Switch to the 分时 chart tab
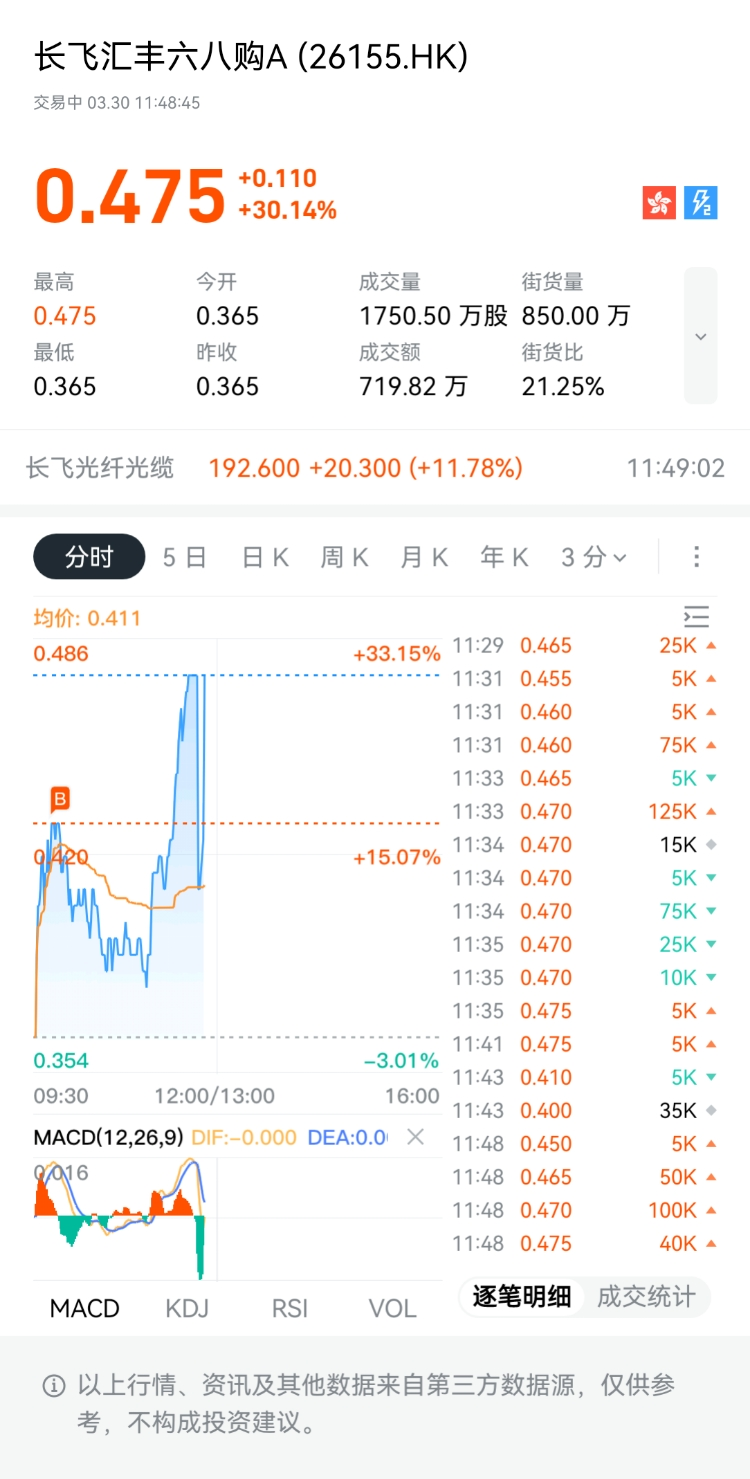Viewport: 750px width, 1479px height. (x=89, y=557)
